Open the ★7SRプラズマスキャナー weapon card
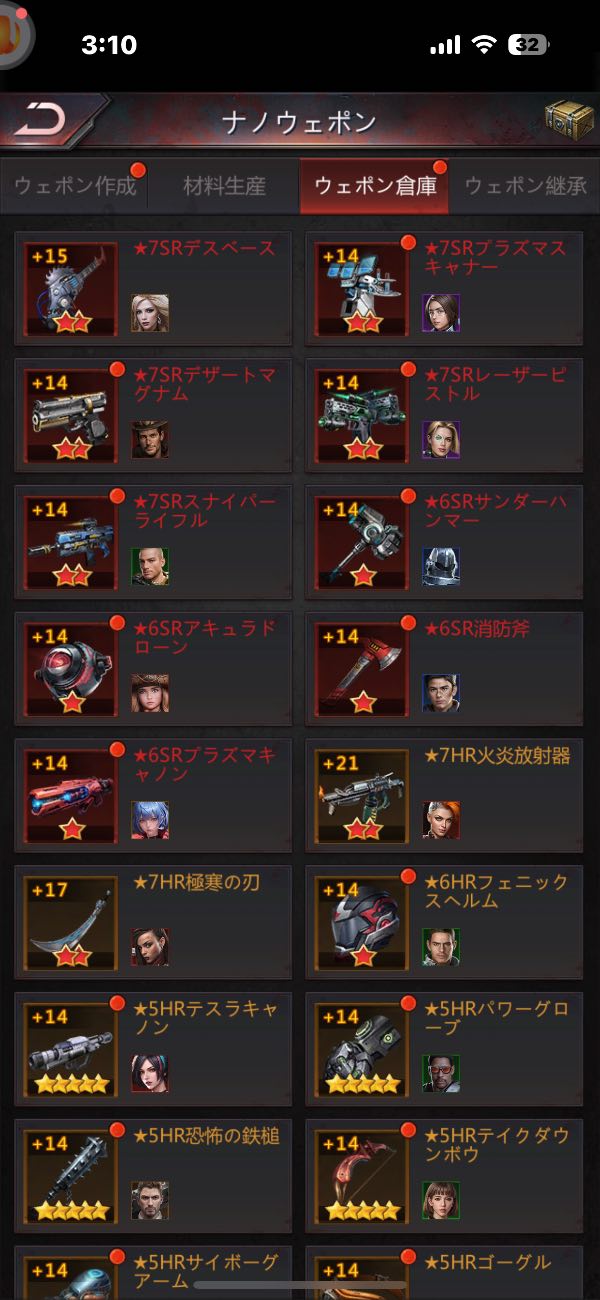600x1300 pixels. click(444, 289)
